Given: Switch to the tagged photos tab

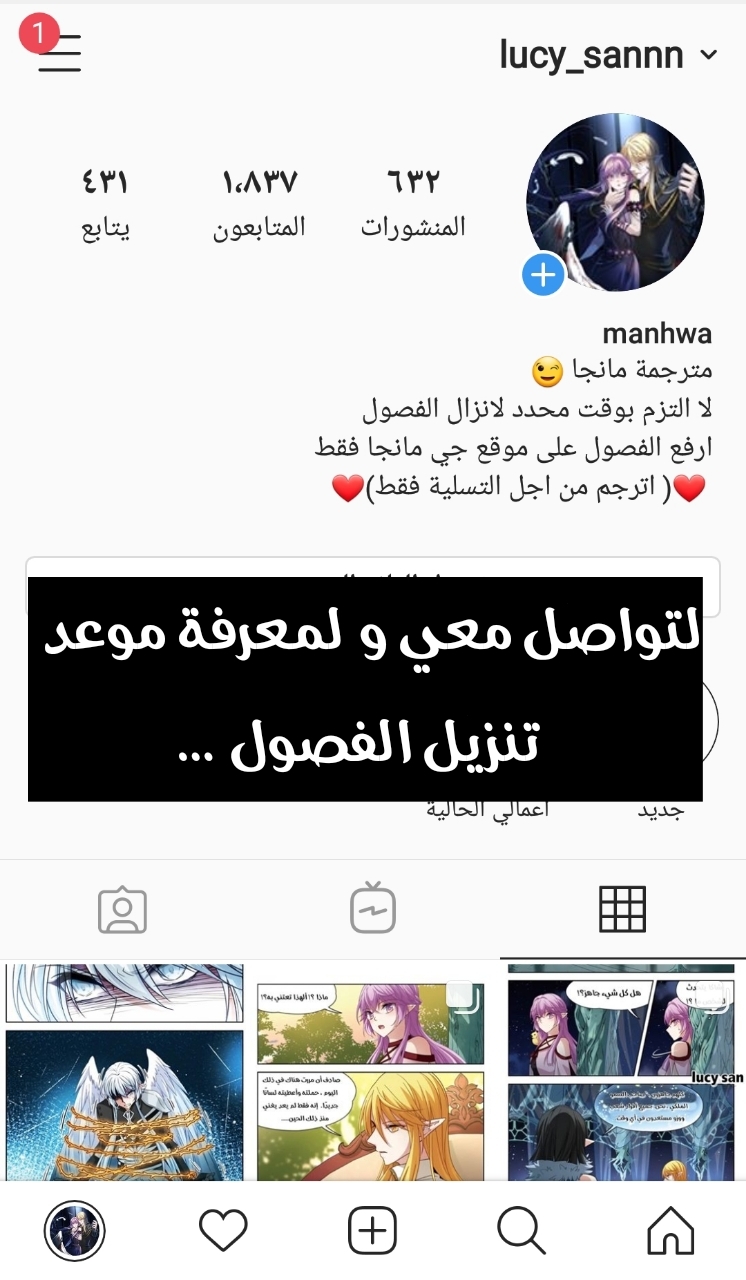Looking at the screenshot, I should 123,909.
